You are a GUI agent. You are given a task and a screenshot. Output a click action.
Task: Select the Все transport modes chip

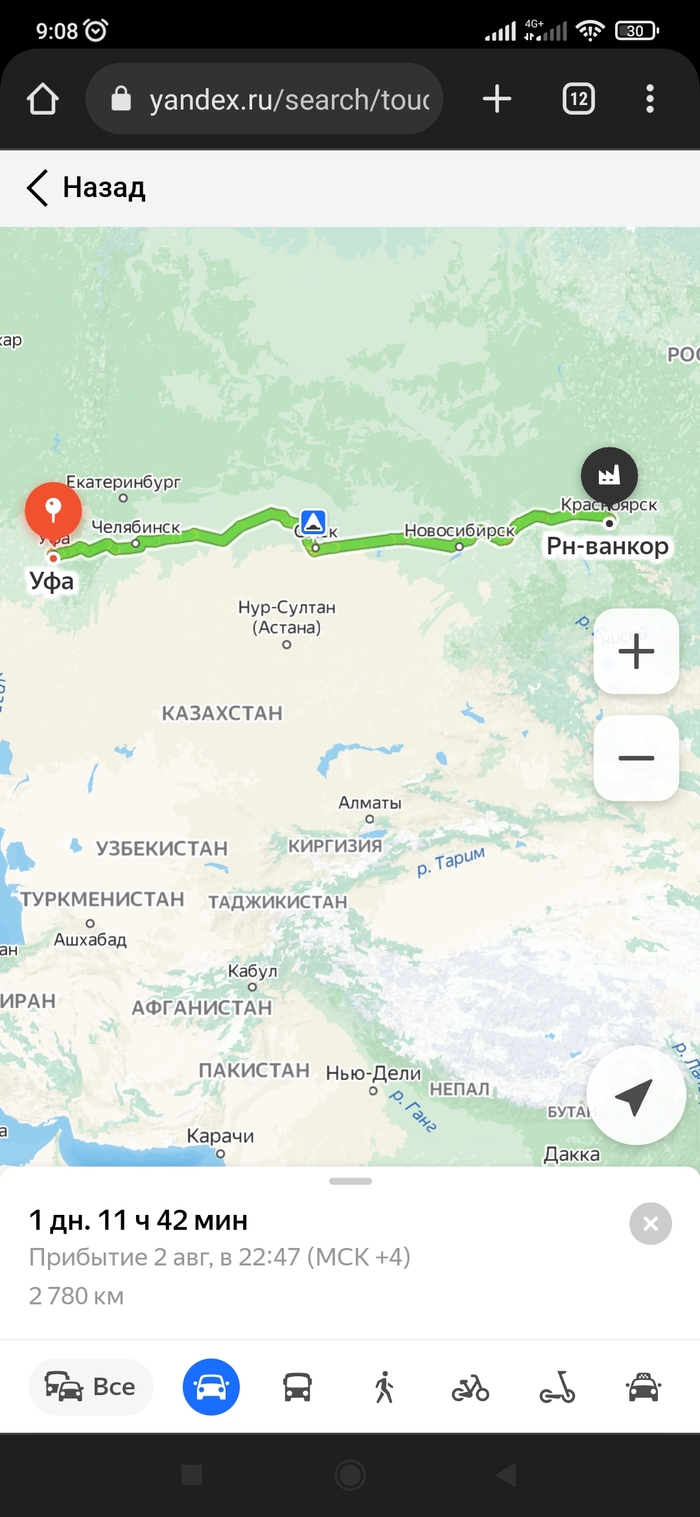tap(91, 1387)
